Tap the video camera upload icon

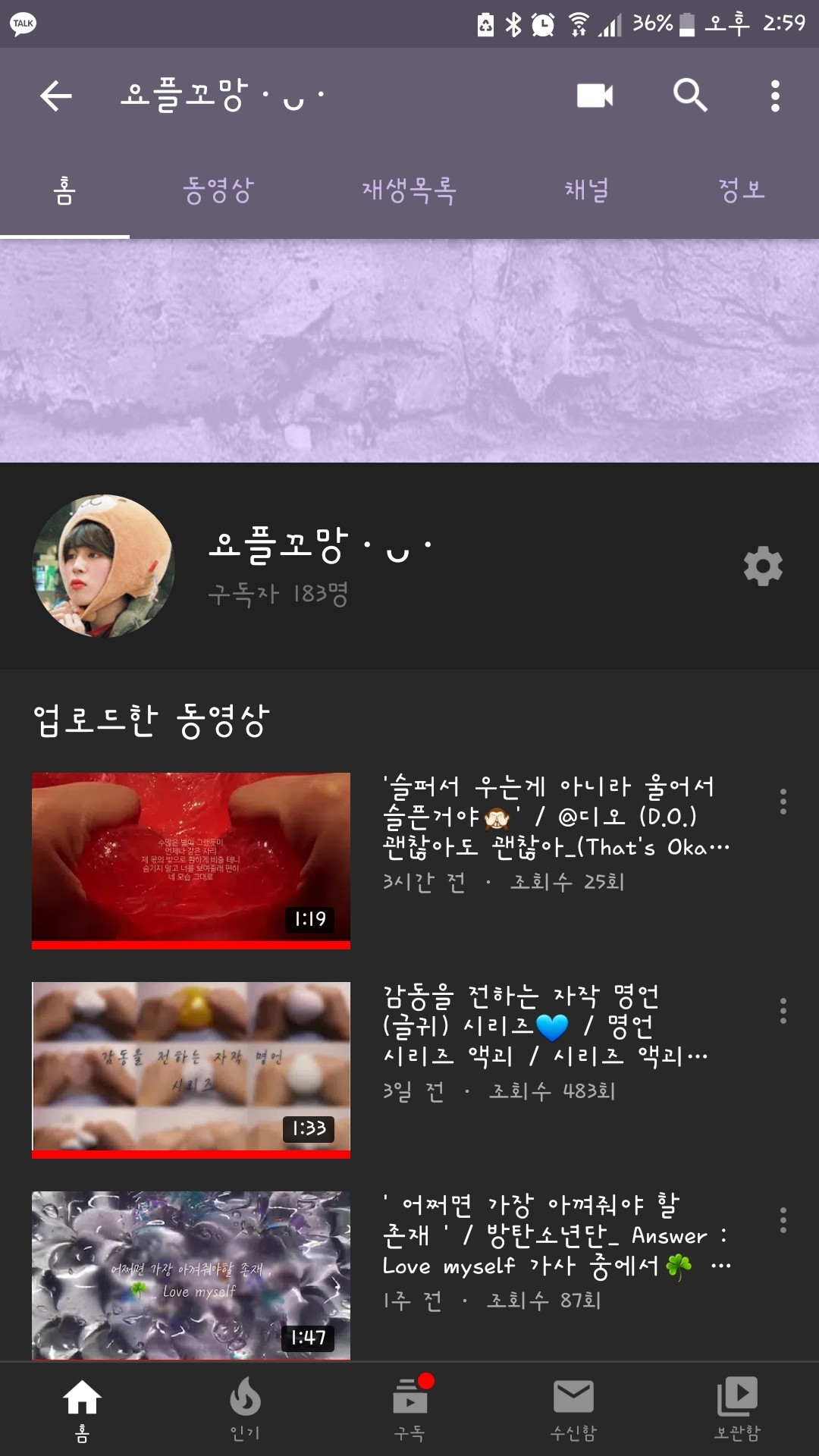pos(595,96)
